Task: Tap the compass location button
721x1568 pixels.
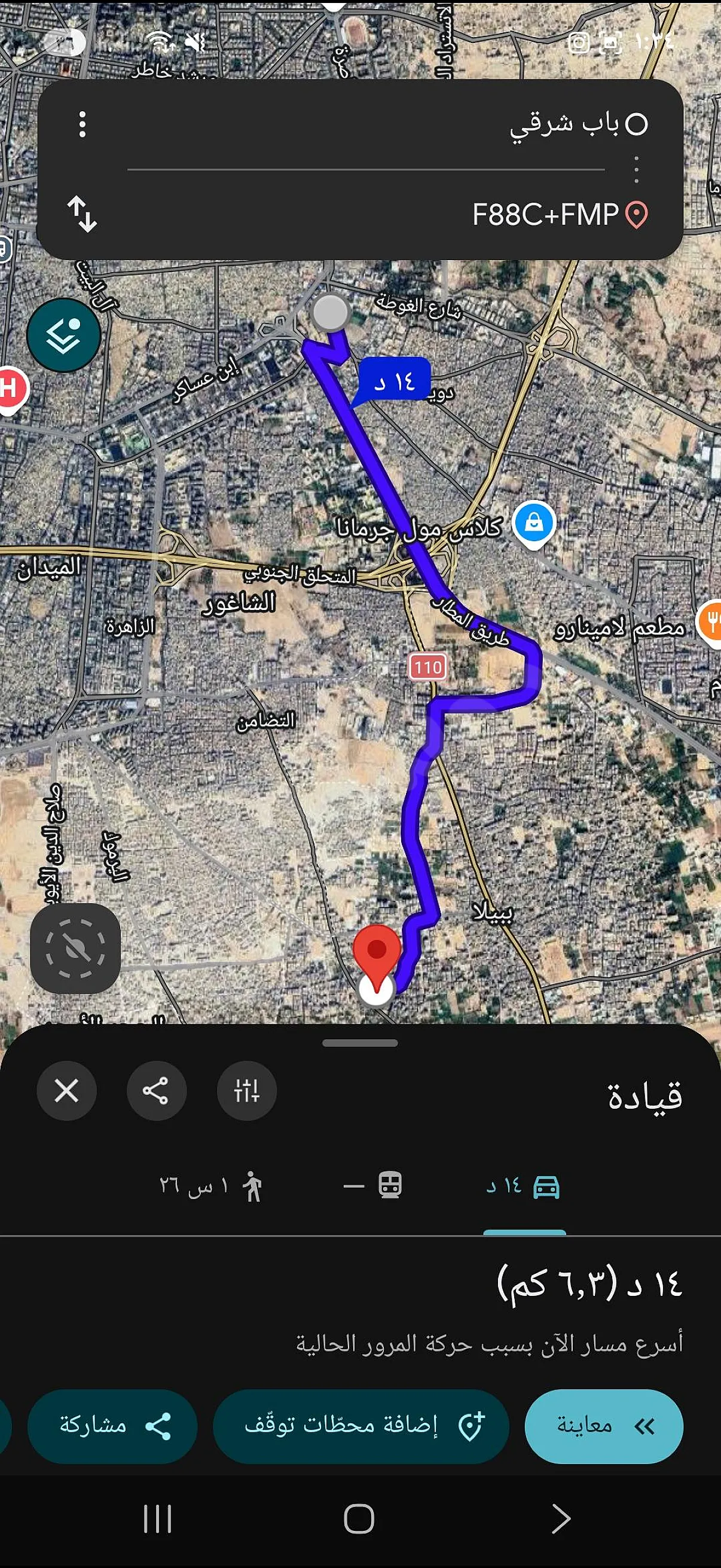Action: tap(75, 948)
